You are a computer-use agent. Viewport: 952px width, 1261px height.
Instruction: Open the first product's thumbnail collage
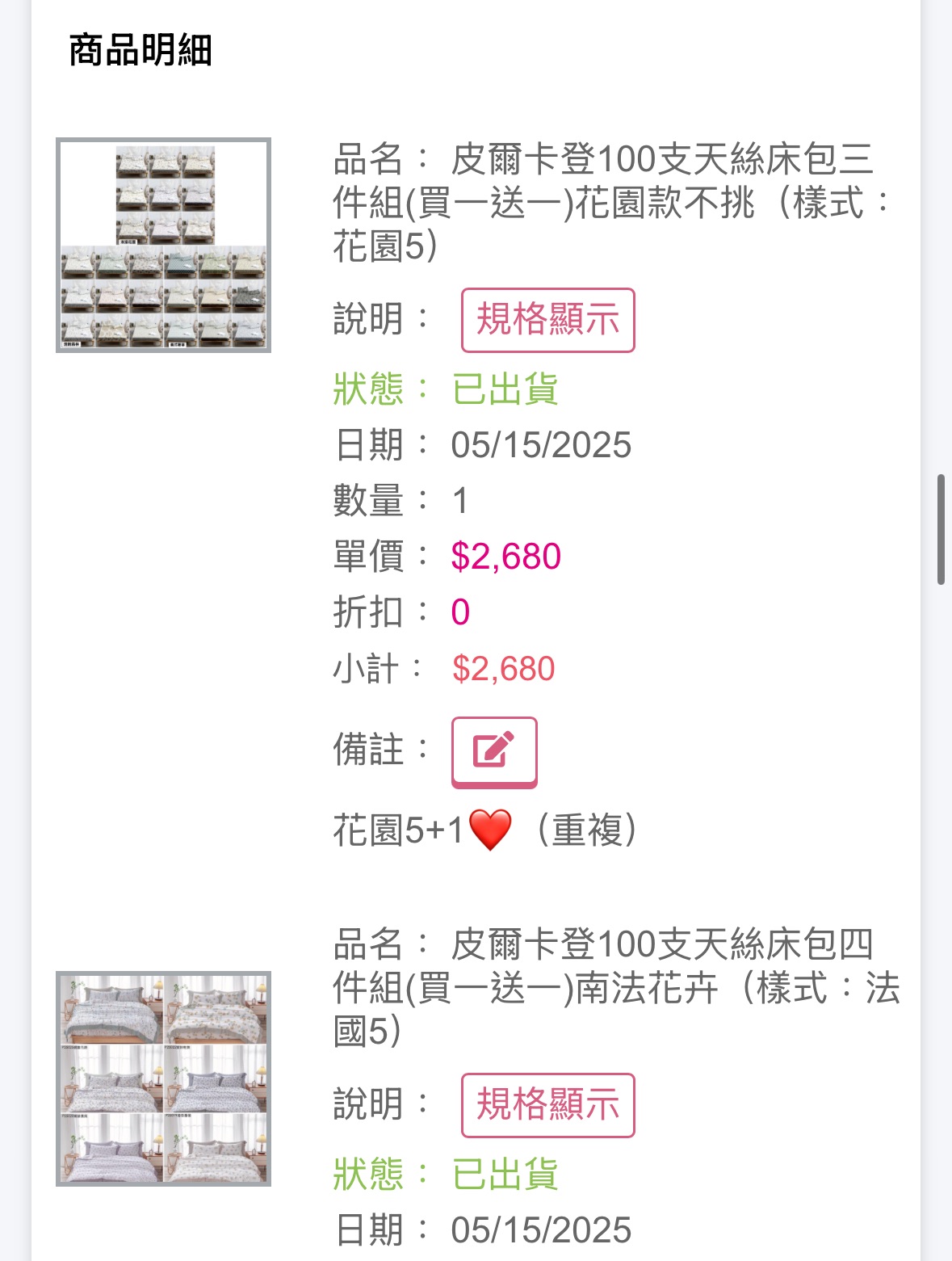[x=163, y=246]
